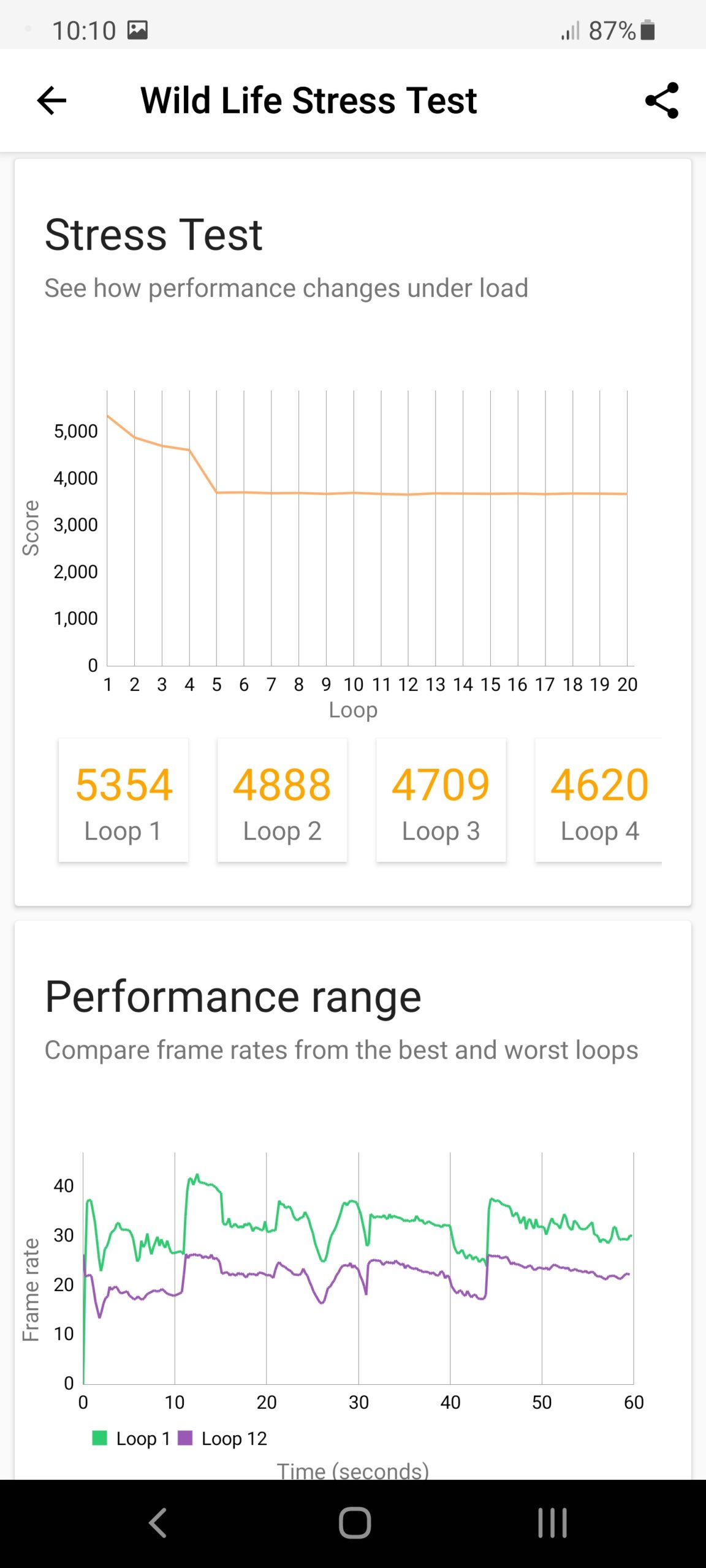Screen dimensions: 706x1568
Task: Tap the system back button
Action: [x=158, y=1523]
